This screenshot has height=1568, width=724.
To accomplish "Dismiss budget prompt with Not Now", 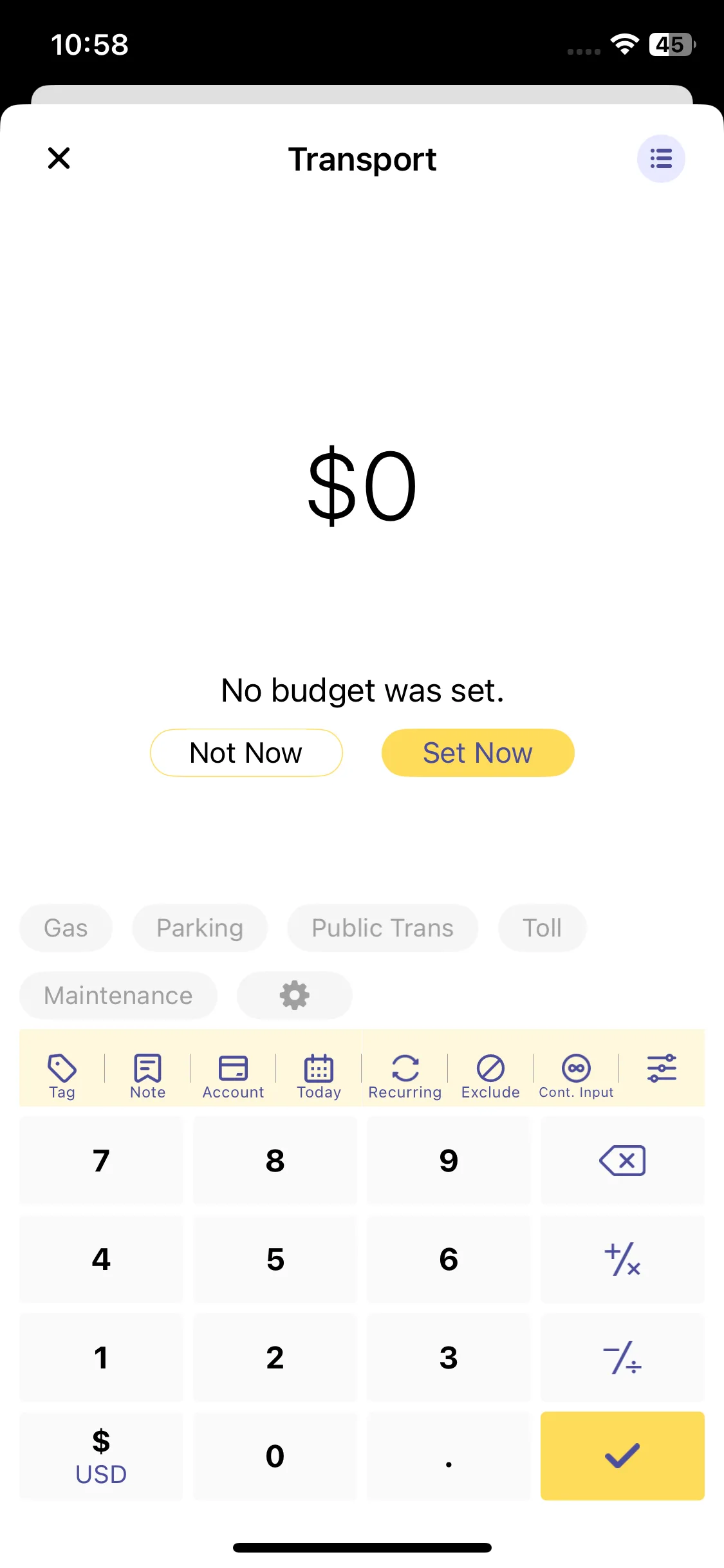I will click(246, 752).
